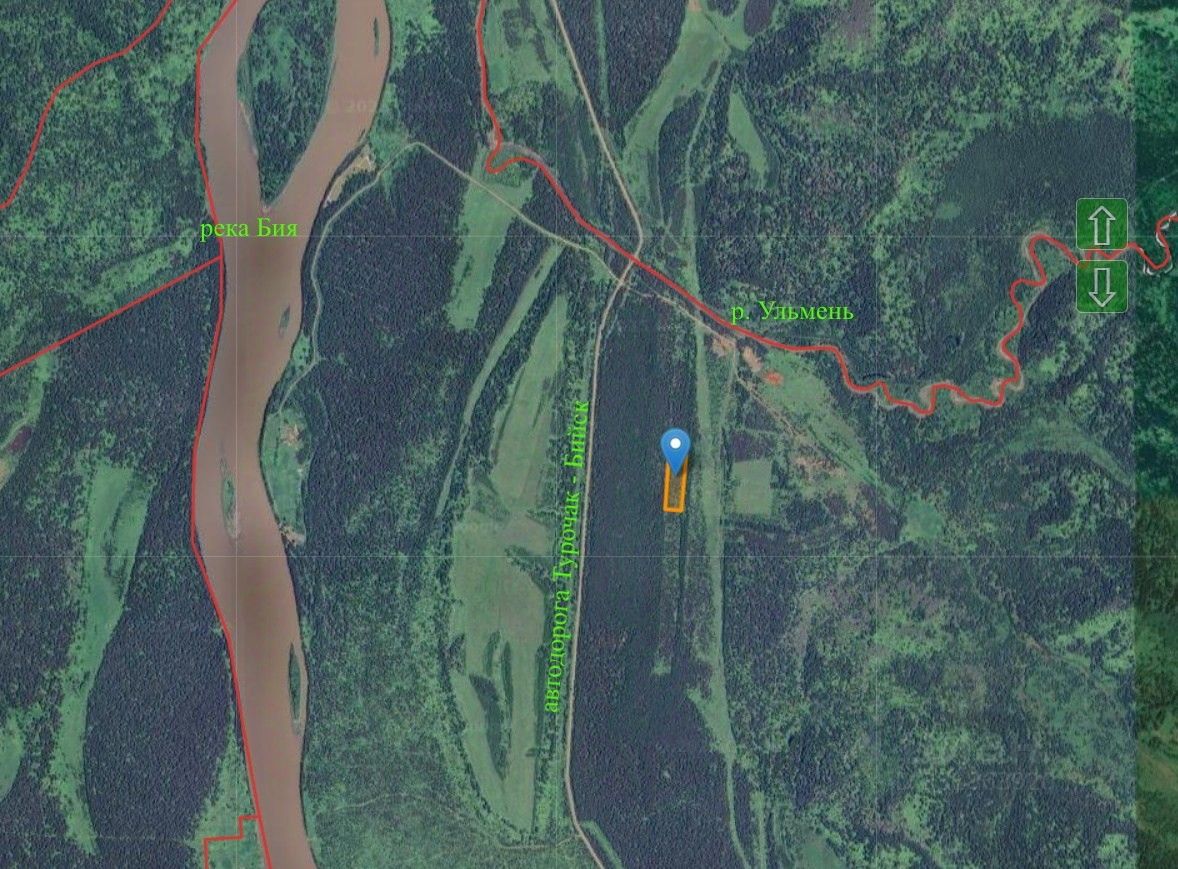Screen dimensions: 1178x869
Task: Tap the down arrow button
Action: 1101,286
